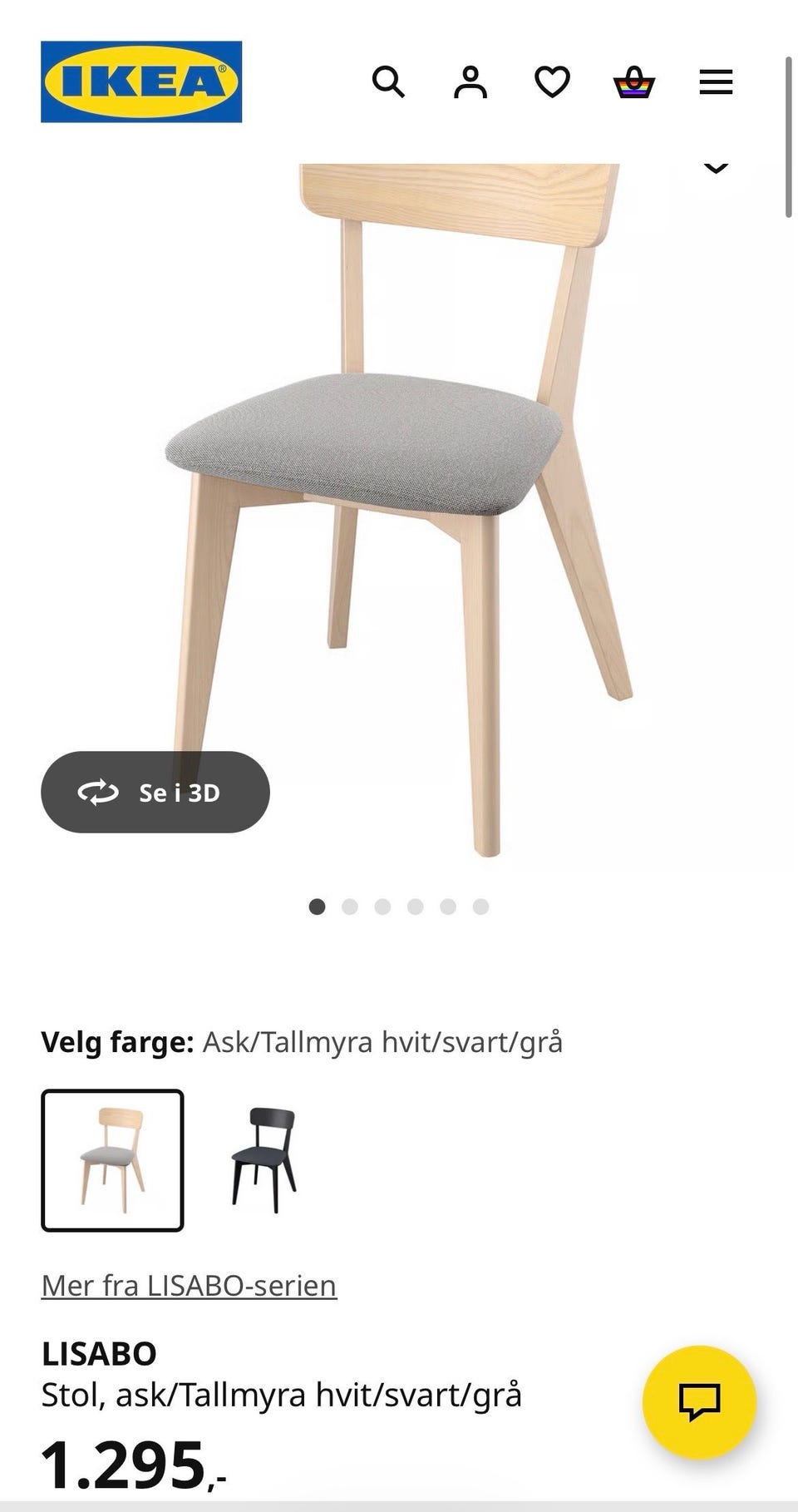The image size is (798, 1512).
Task: Collapse the product image with the chevron
Action: tap(715, 168)
